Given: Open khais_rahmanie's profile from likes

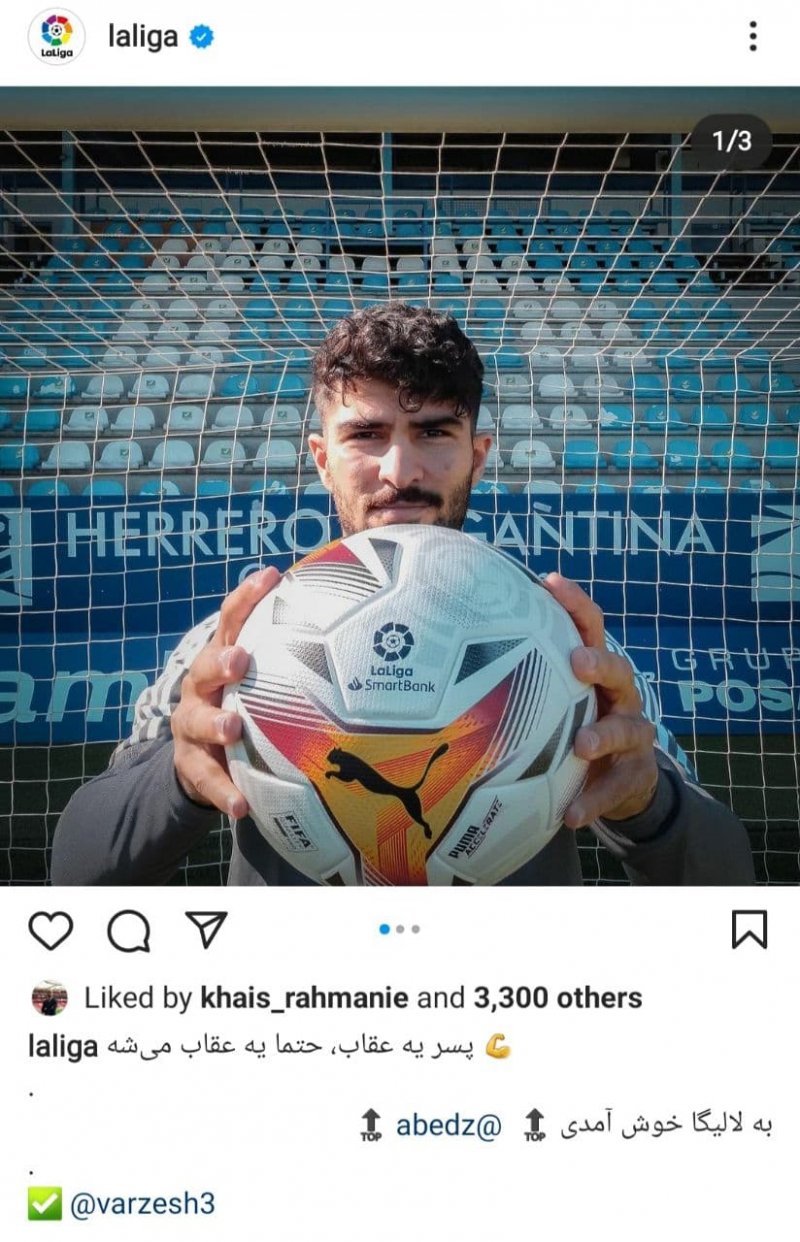Looking at the screenshot, I should coord(304,997).
